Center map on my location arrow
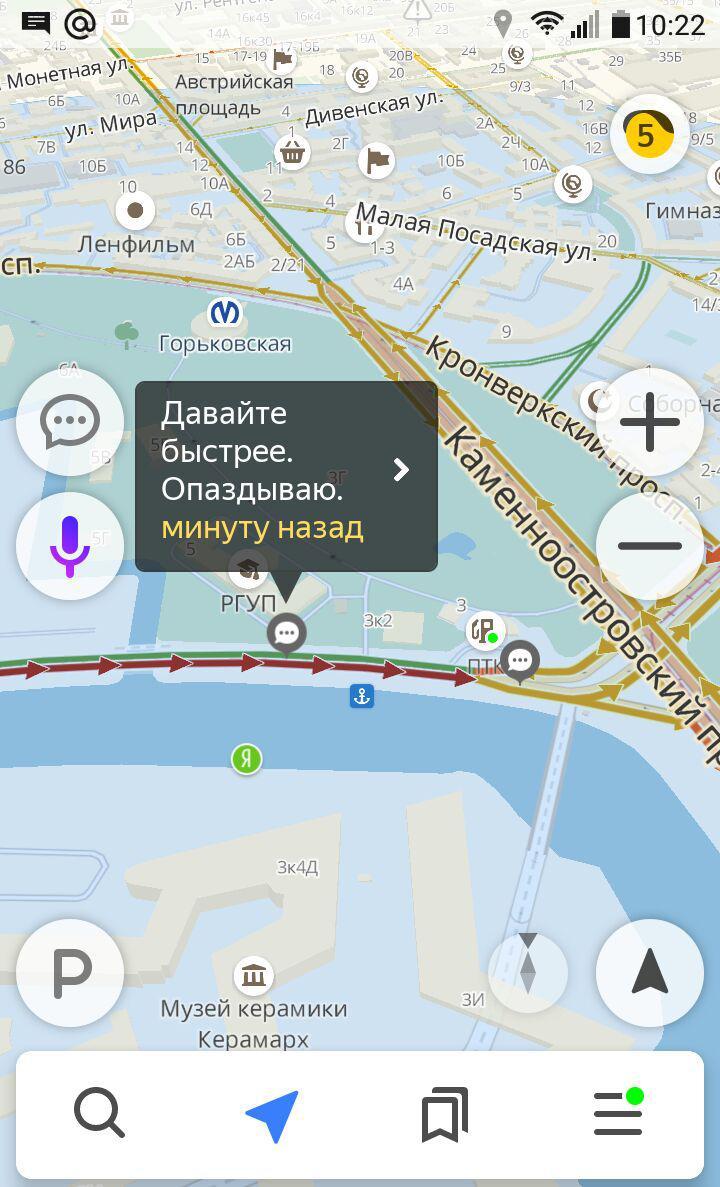 [x=650, y=972]
